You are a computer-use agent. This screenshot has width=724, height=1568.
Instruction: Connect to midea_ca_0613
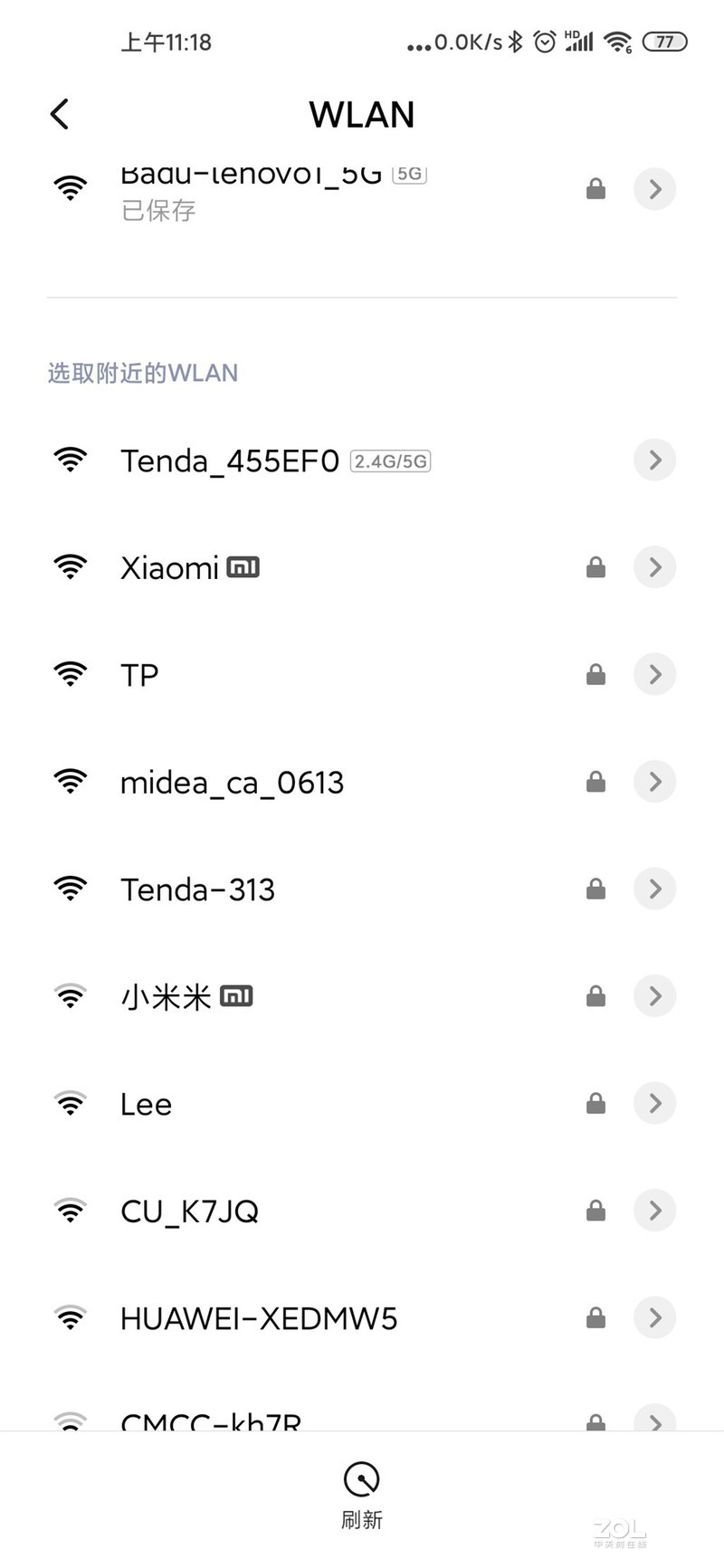pyautogui.click(x=232, y=783)
